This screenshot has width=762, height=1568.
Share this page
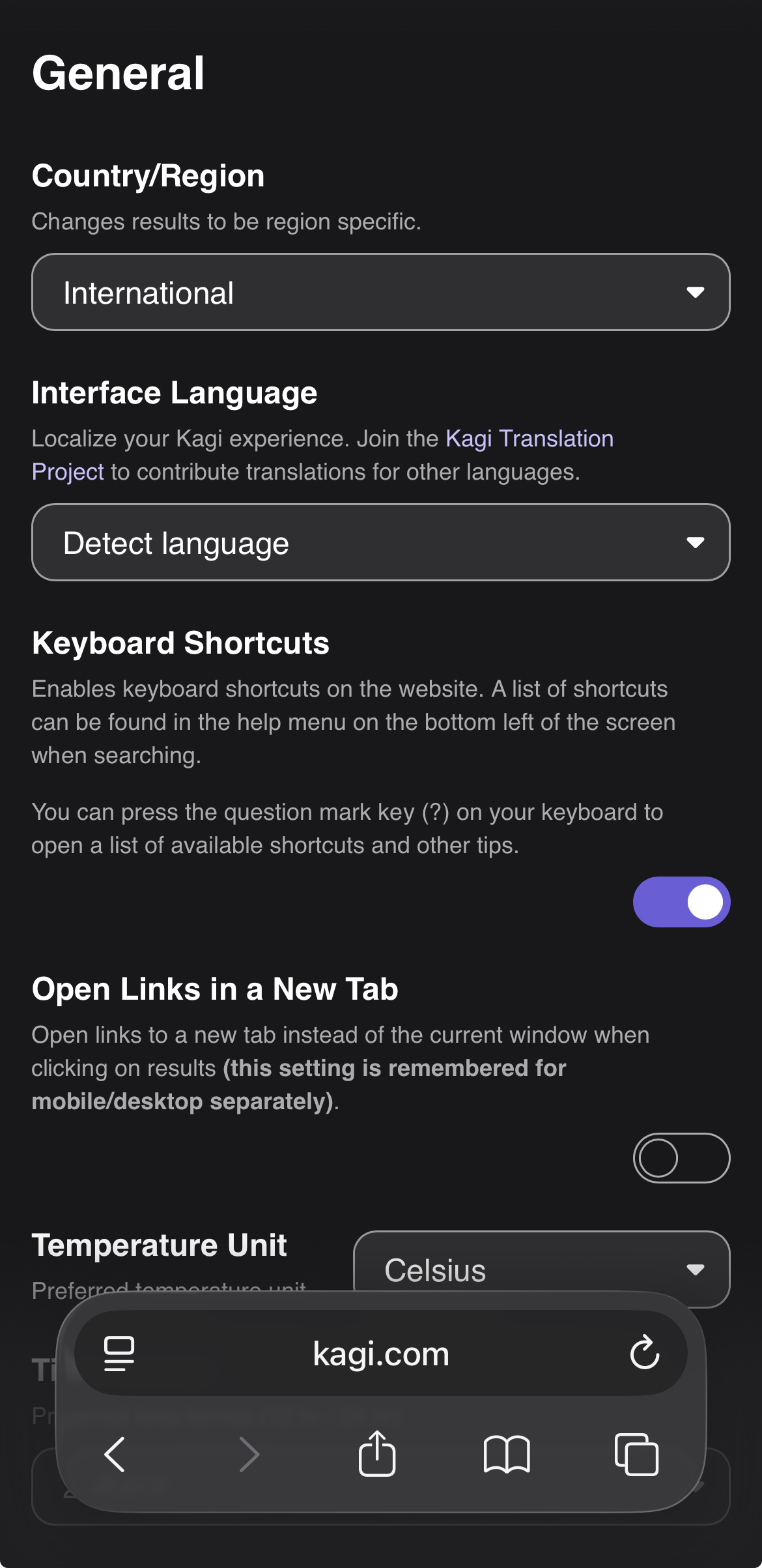point(377,1453)
